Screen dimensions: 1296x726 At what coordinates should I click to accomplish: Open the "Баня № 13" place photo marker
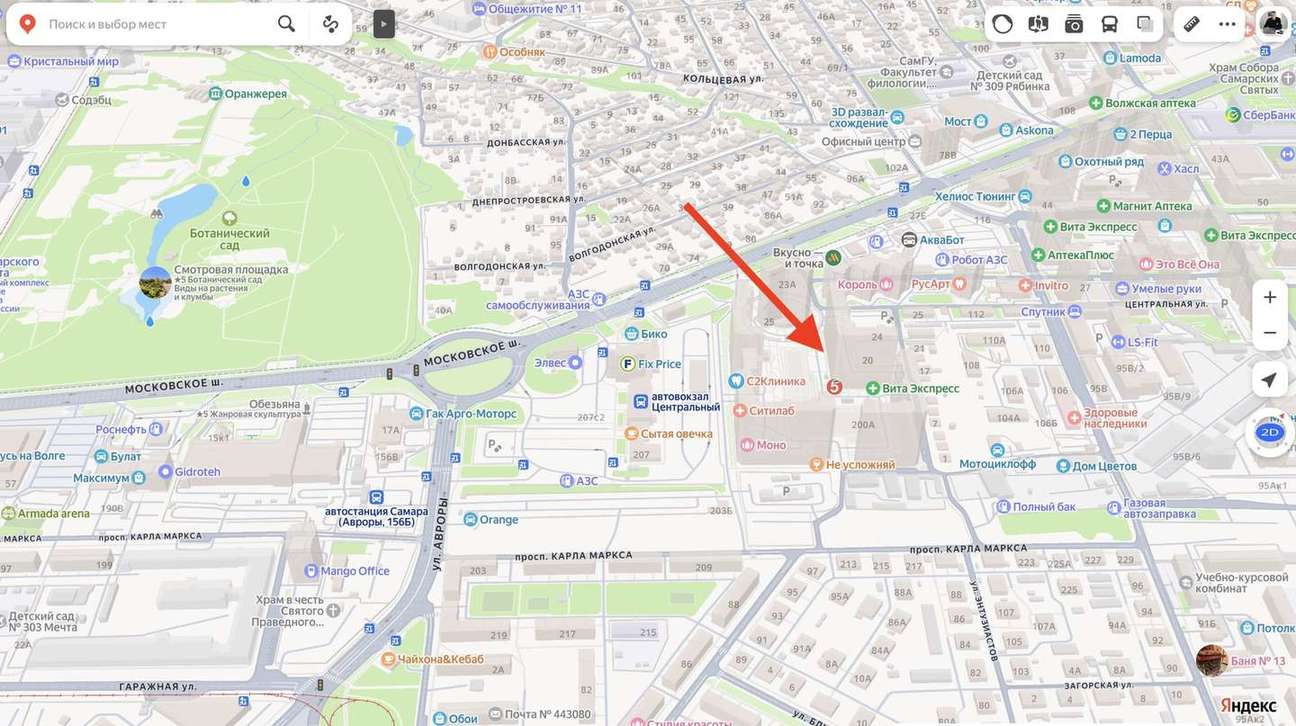click(x=1211, y=660)
